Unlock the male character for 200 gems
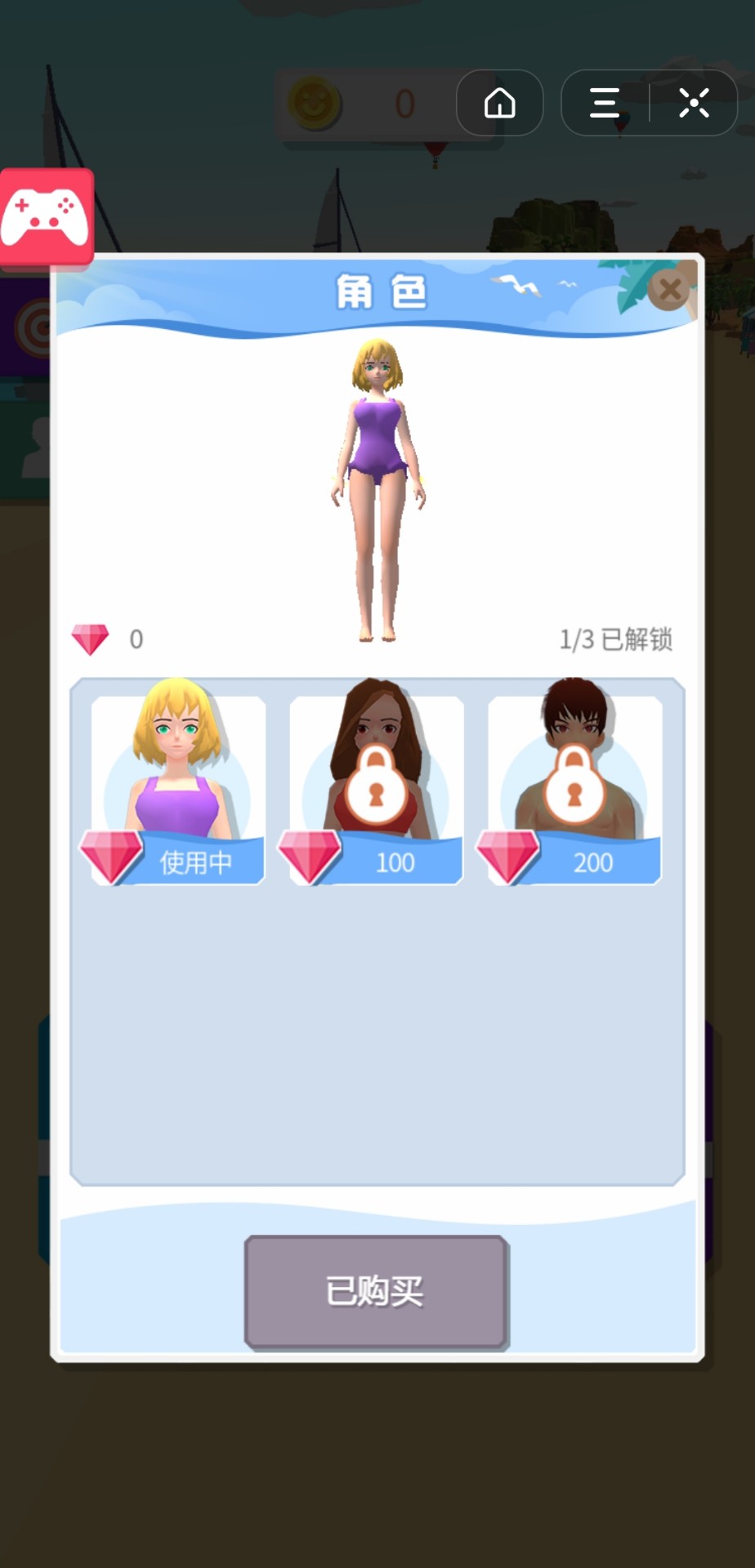This screenshot has width=755, height=1568. tap(574, 789)
